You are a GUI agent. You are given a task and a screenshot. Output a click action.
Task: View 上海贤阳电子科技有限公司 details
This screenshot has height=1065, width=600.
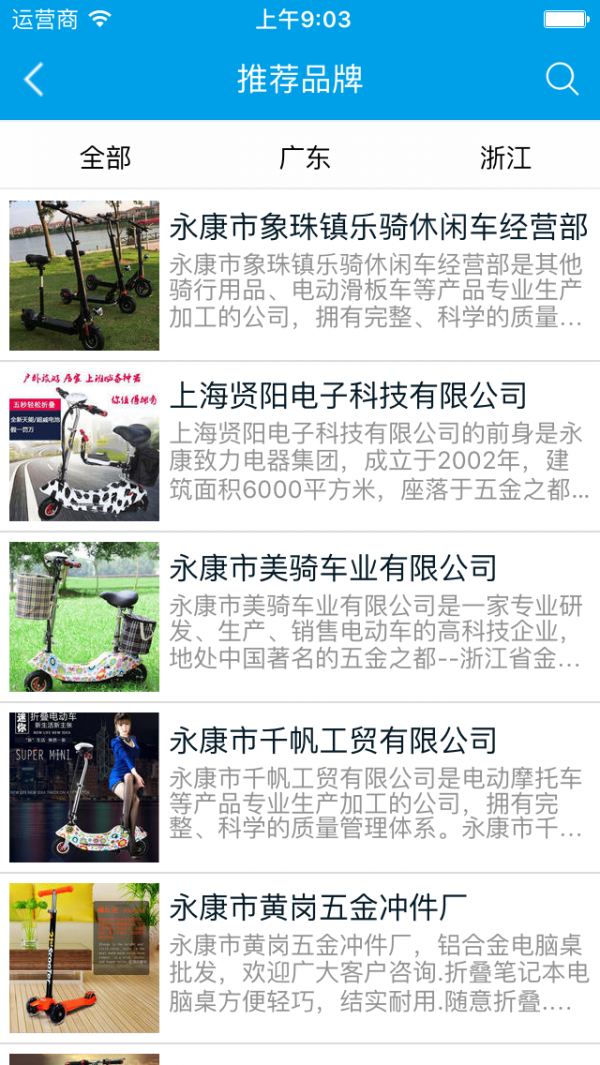[x=348, y=396]
